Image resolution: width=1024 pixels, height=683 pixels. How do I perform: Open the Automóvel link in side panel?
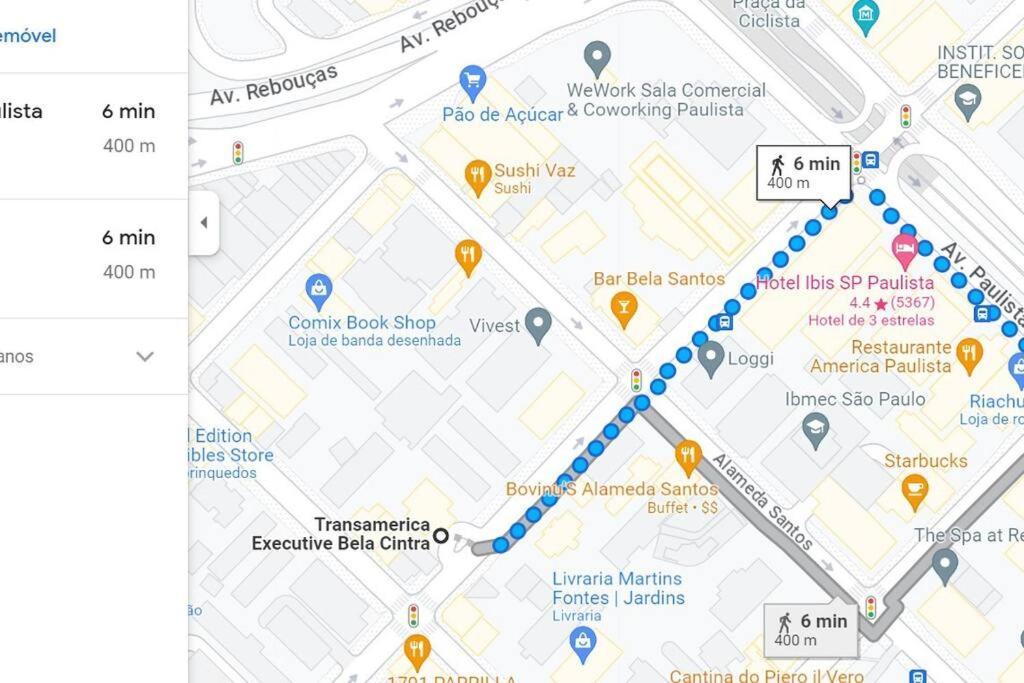point(28,36)
